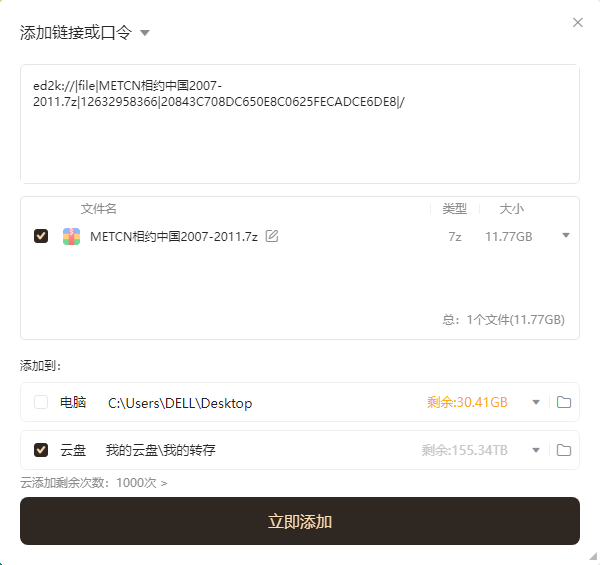Tap the 立即添加 button

(x=300, y=521)
